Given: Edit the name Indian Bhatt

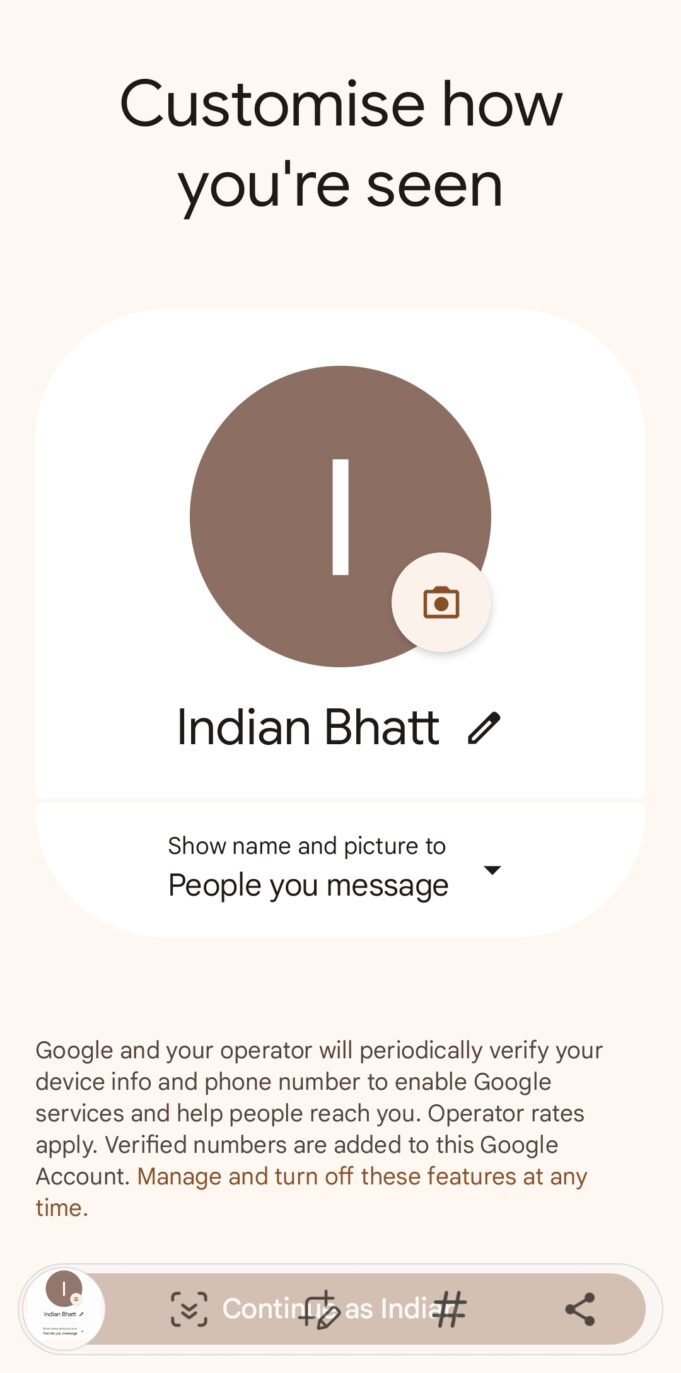Looking at the screenshot, I should [484, 728].
